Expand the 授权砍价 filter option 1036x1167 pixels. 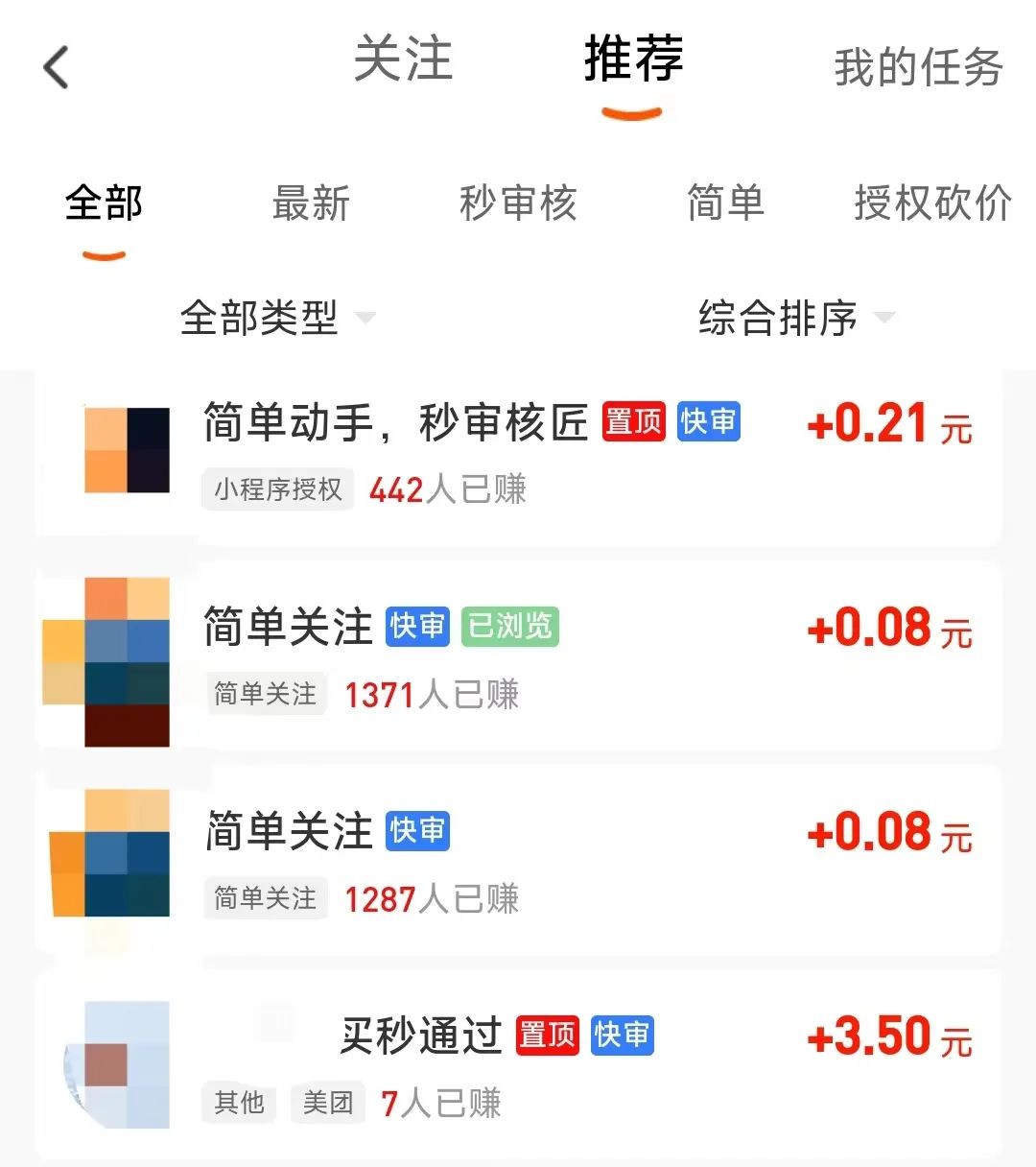click(x=932, y=203)
